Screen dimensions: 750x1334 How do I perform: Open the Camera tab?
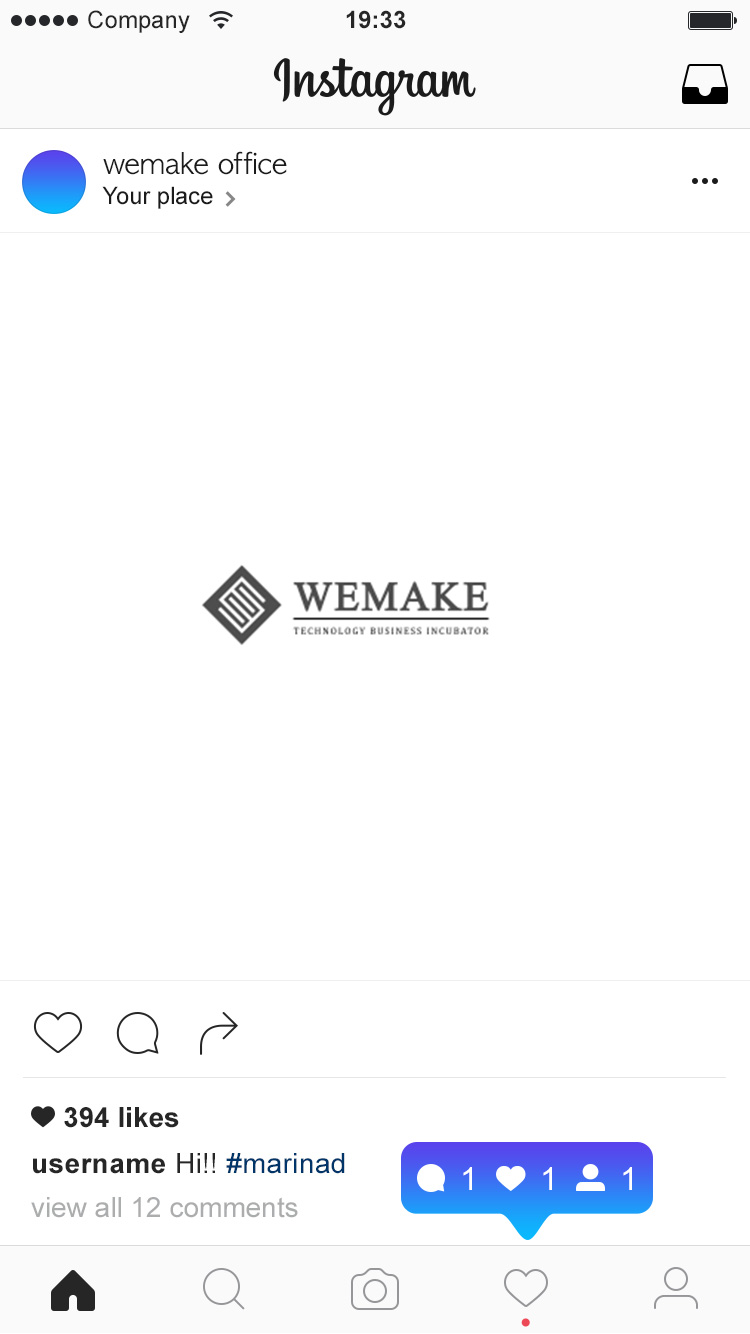click(375, 1289)
